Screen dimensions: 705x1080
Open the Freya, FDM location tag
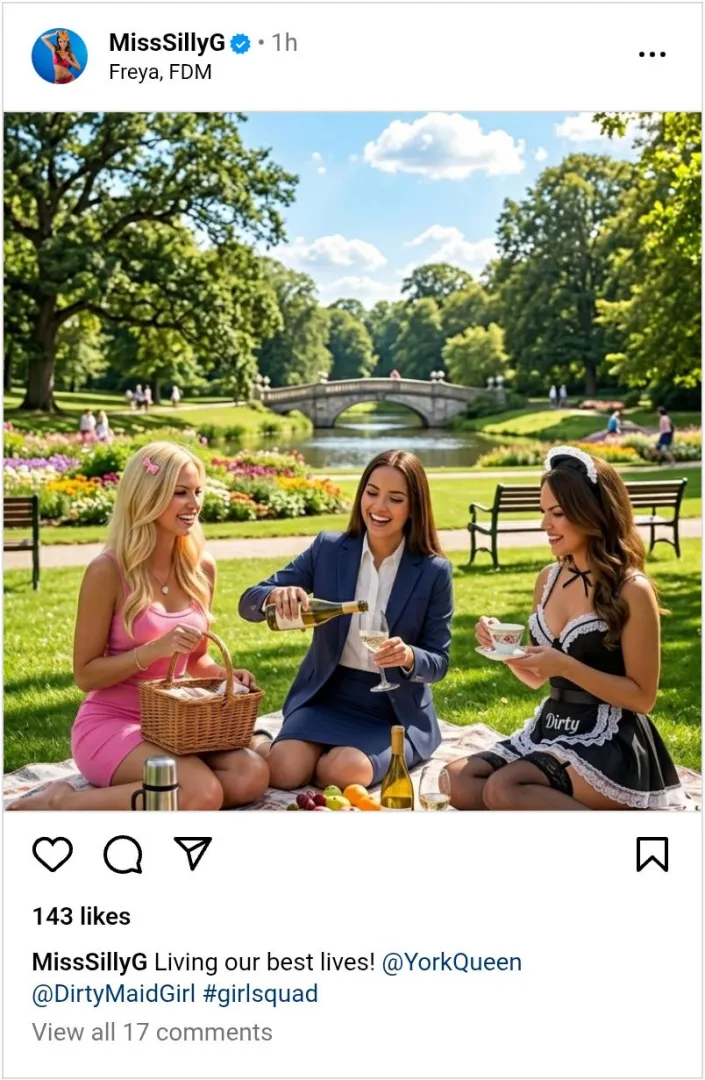click(x=160, y=72)
